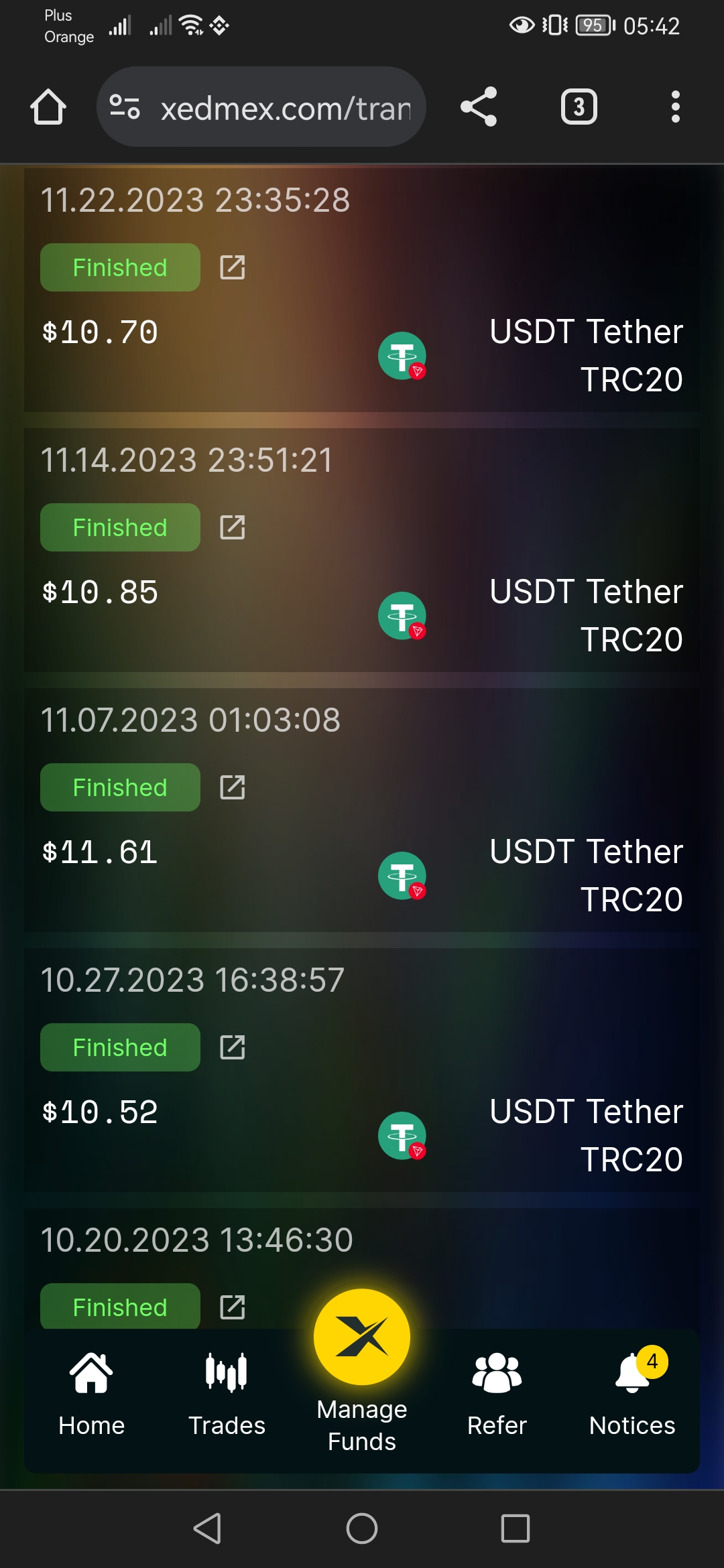Open Manage Funds
The width and height of the screenshot is (724, 1568).
pos(362,1371)
